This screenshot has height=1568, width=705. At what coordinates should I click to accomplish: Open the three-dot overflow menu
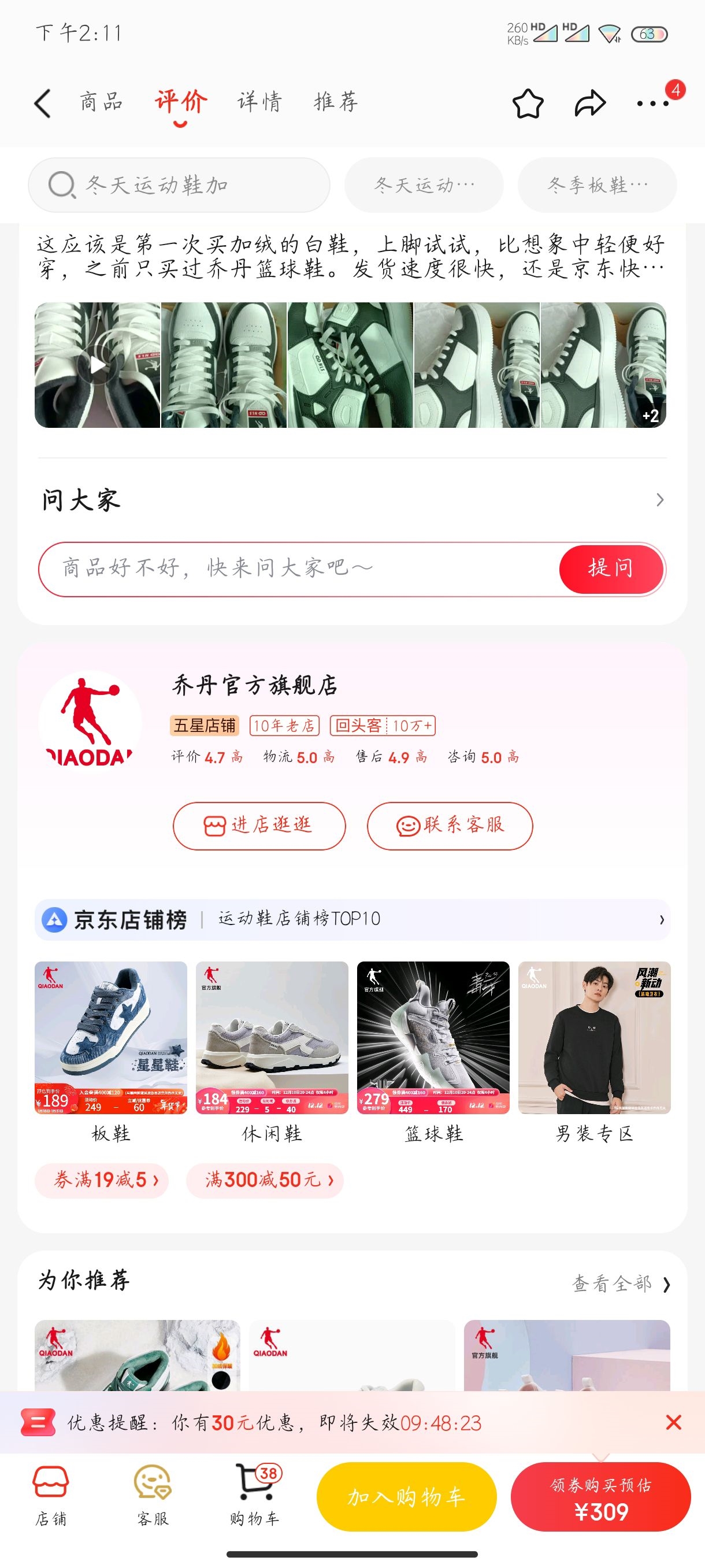click(x=652, y=103)
